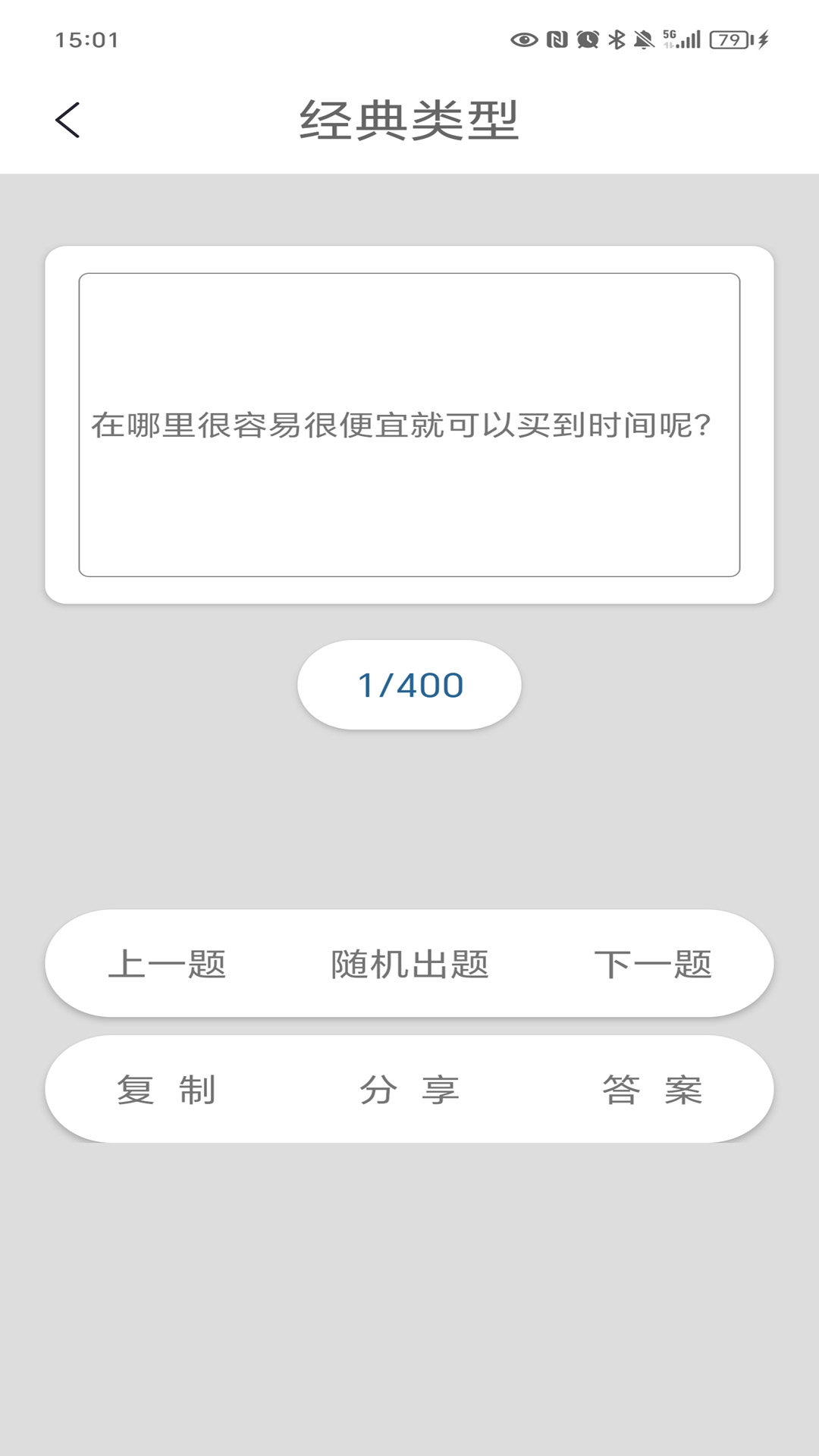This screenshot has height=1456, width=819.
Task: Share the question via 分享
Action: pos(409,1090)
